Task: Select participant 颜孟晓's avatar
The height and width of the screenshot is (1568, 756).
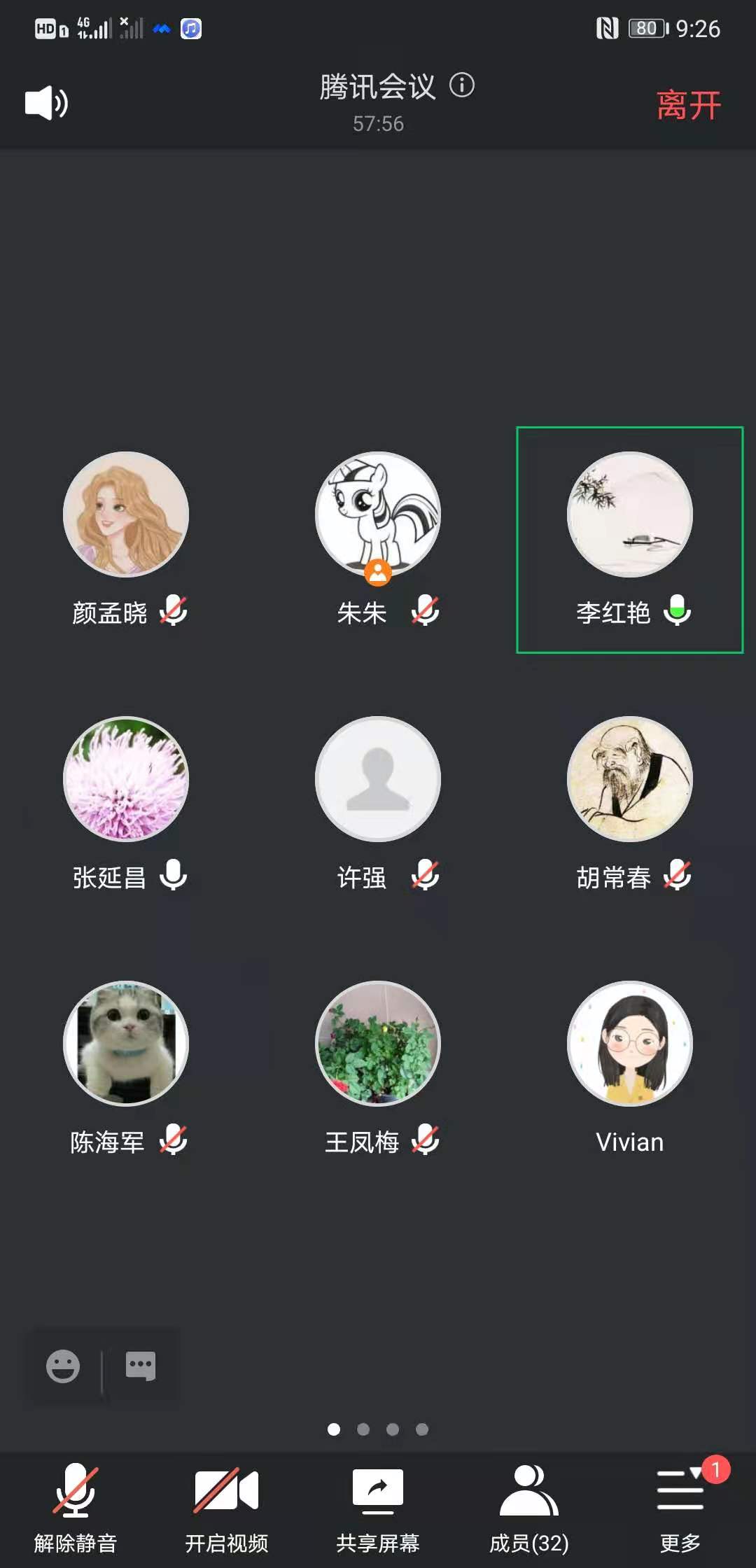Action: (126, 514)
